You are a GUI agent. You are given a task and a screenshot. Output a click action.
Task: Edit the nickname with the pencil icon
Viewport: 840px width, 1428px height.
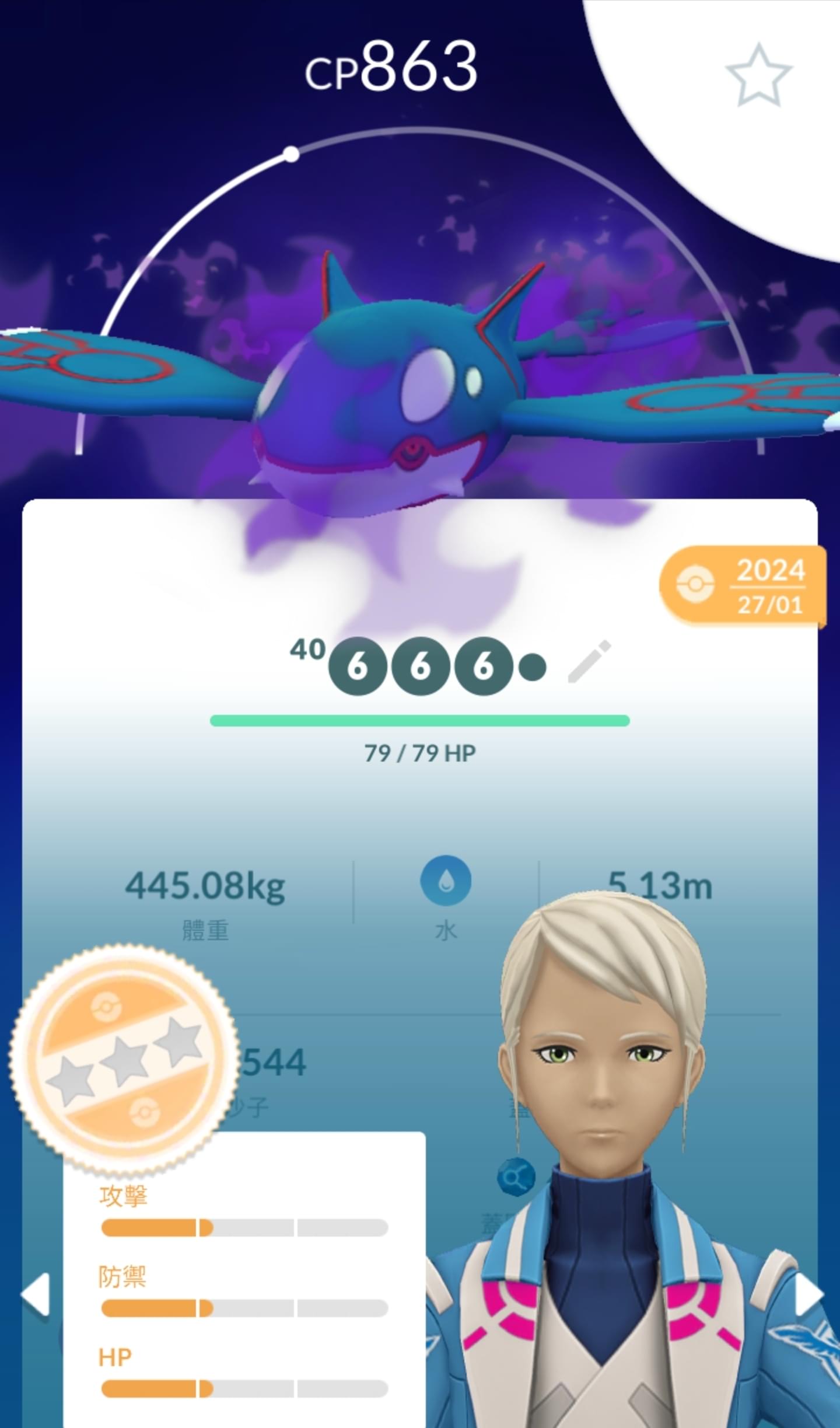(x=589, y=662)
